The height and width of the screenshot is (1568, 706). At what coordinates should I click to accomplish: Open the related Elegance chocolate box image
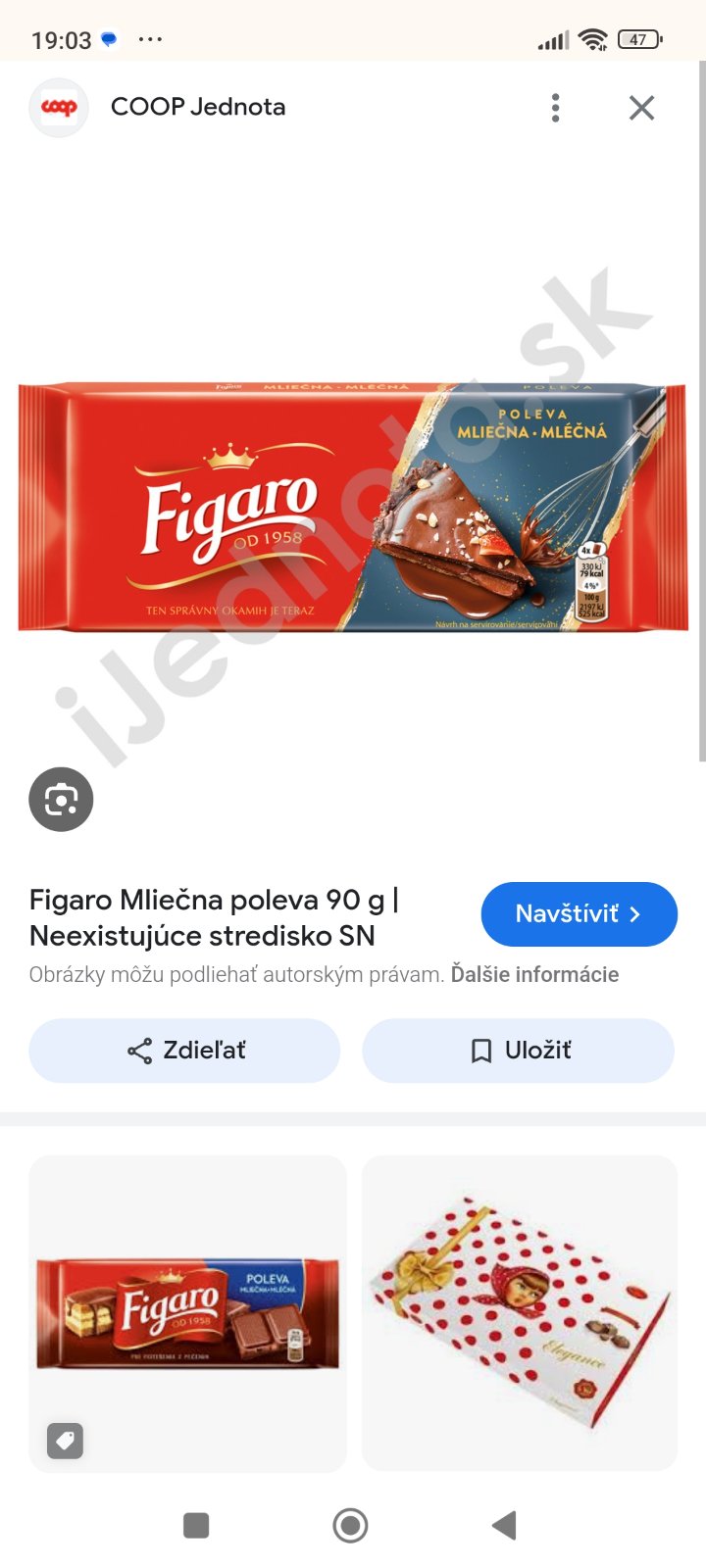coord(520,1313)
